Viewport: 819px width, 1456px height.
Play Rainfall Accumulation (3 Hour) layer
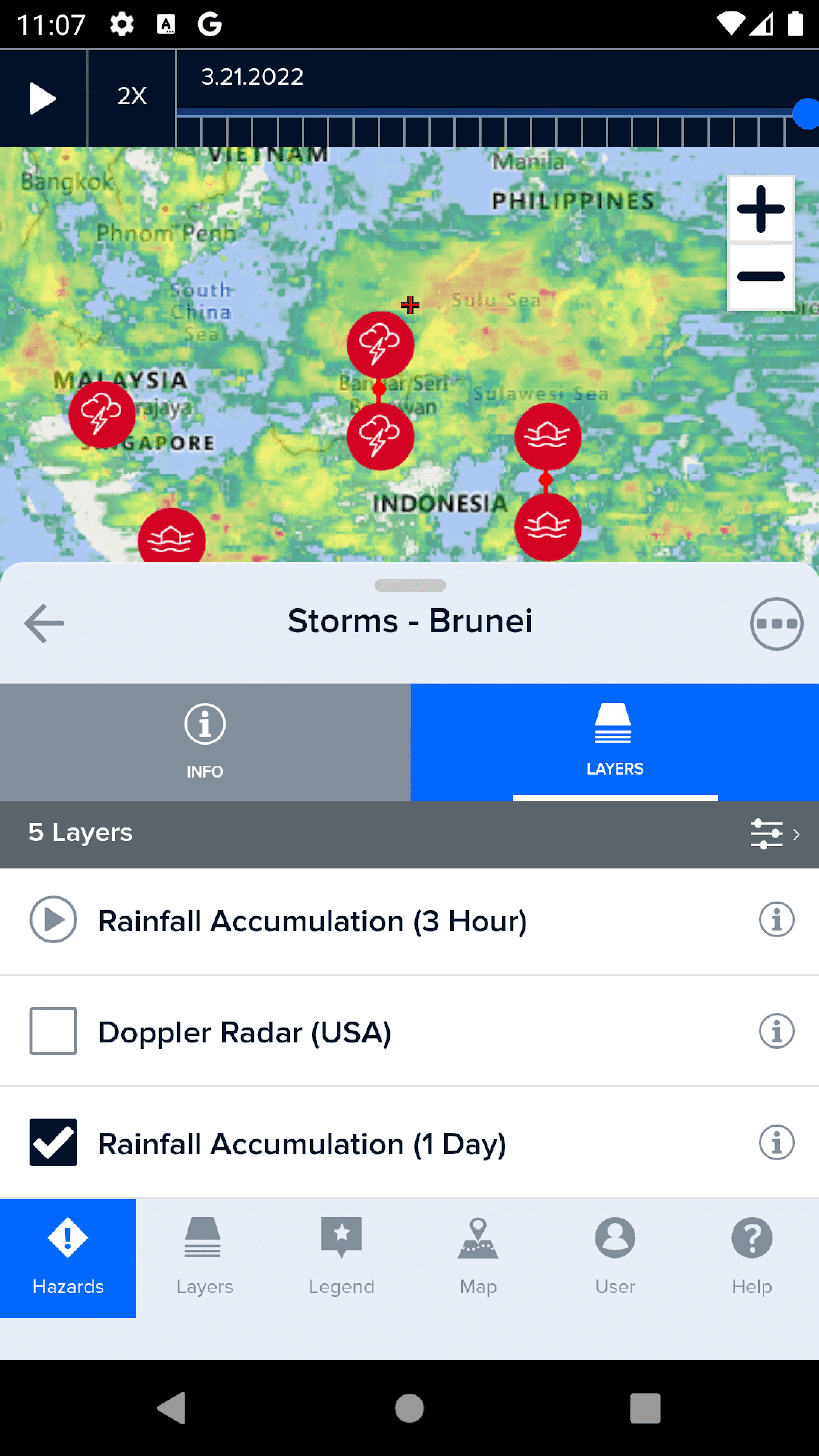(x=53, y=920)
